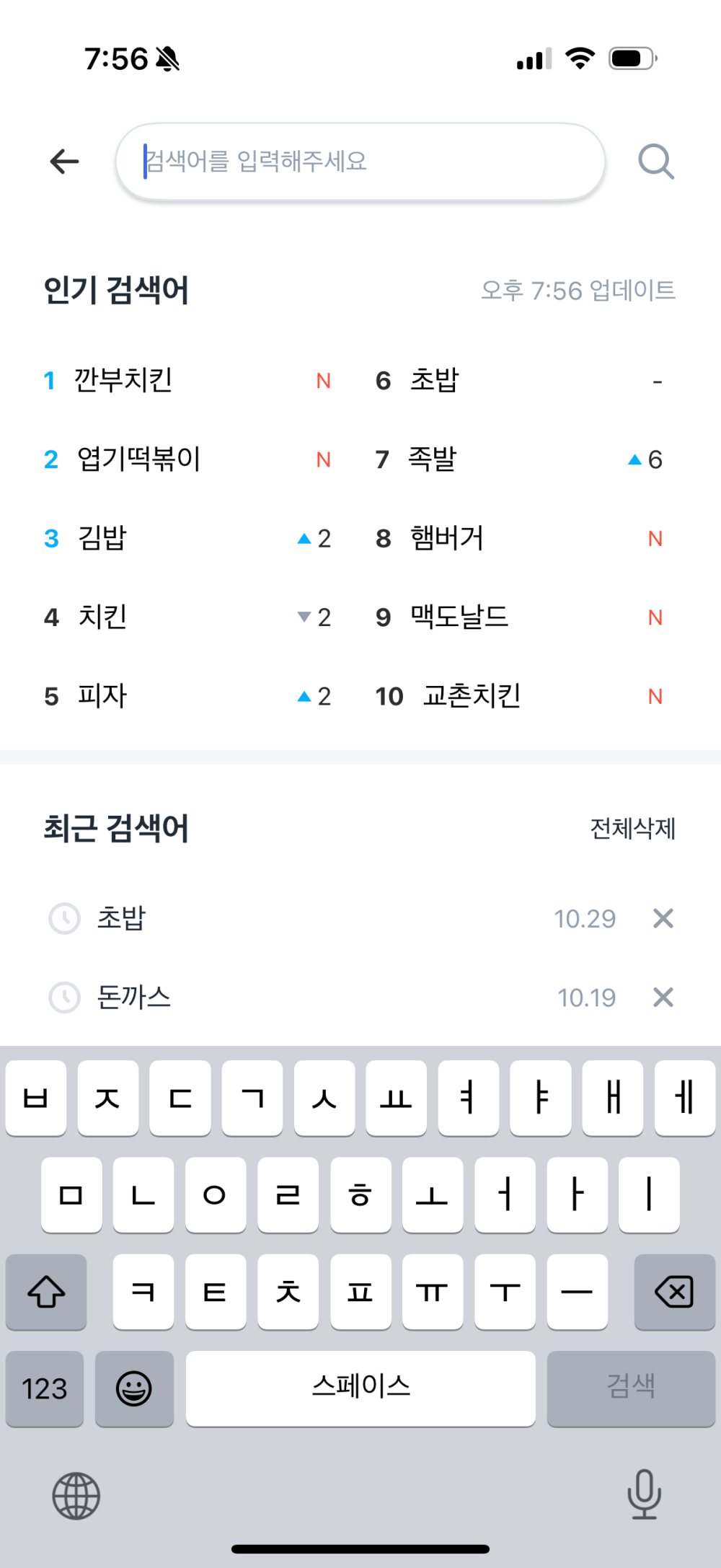Viewport: 721px width, 1568px height.
Task: Go back with the arrow icon
Action: tap(64, 161)
